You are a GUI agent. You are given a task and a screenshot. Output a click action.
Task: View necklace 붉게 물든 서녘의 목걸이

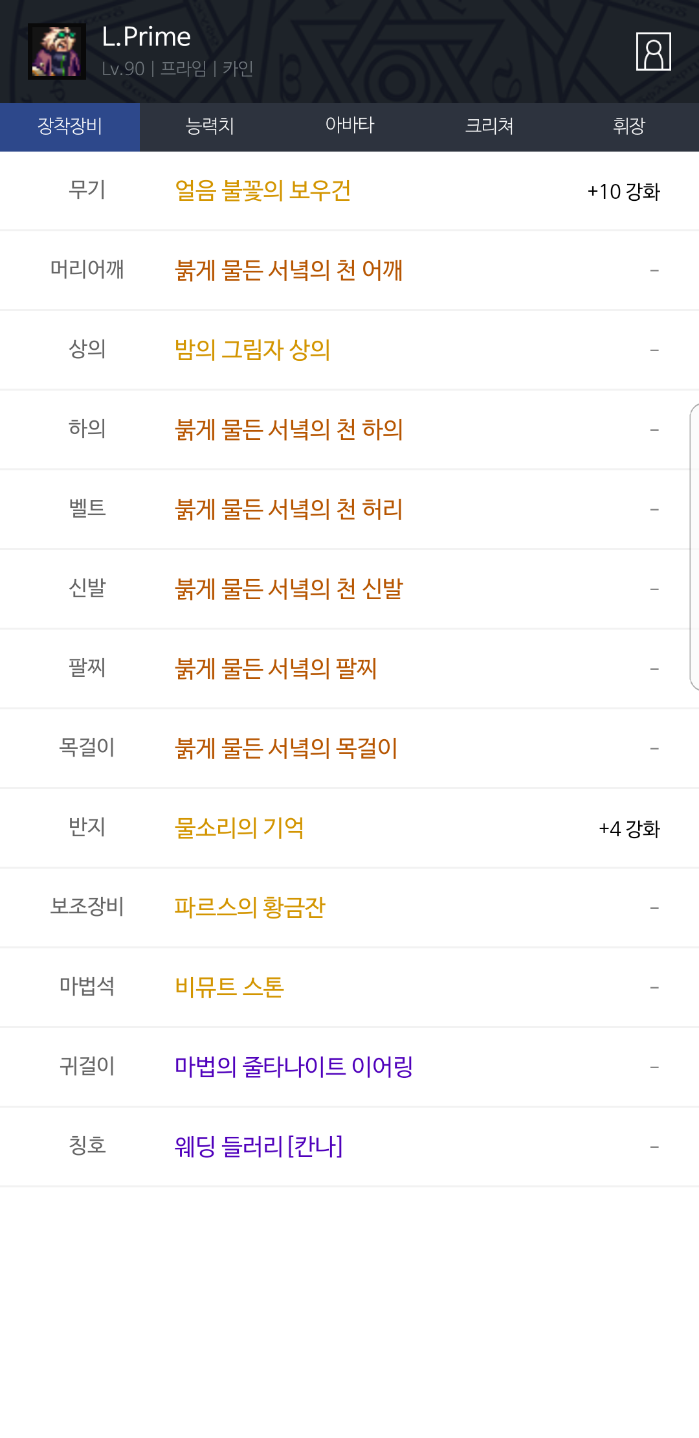pyautogui.click(x=287, y=748)
